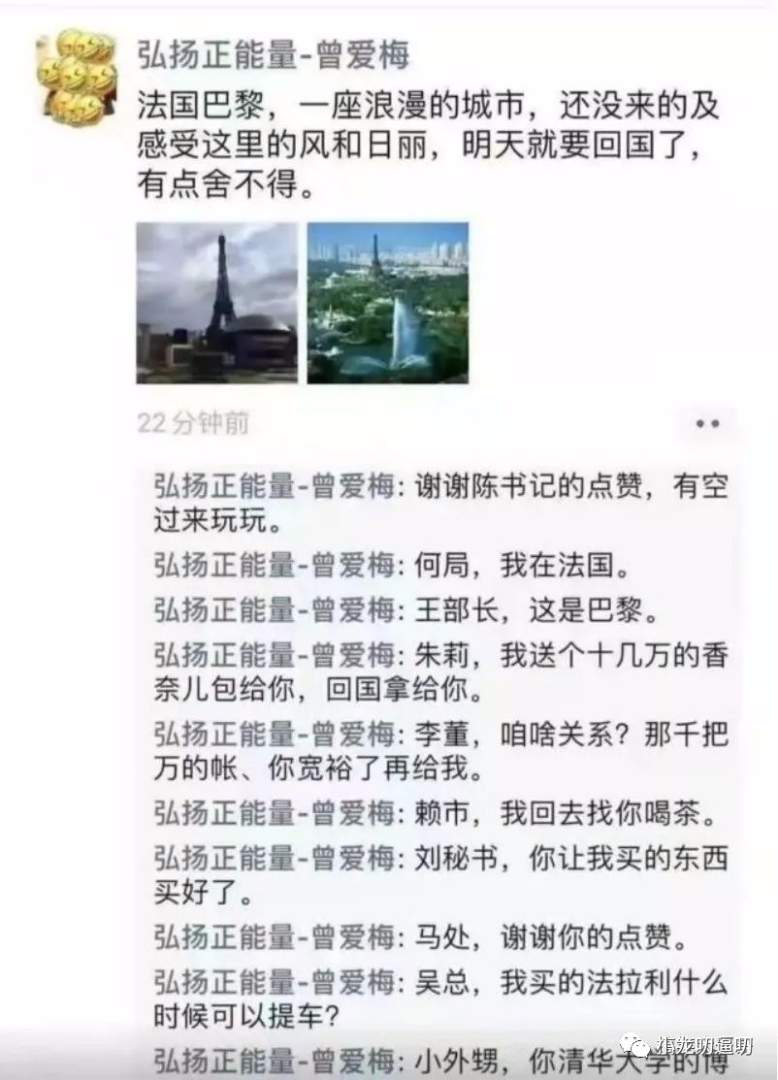Open the like and comment menu dots
This screenshot has width=778, height=1080.
(x=707, y=424)
